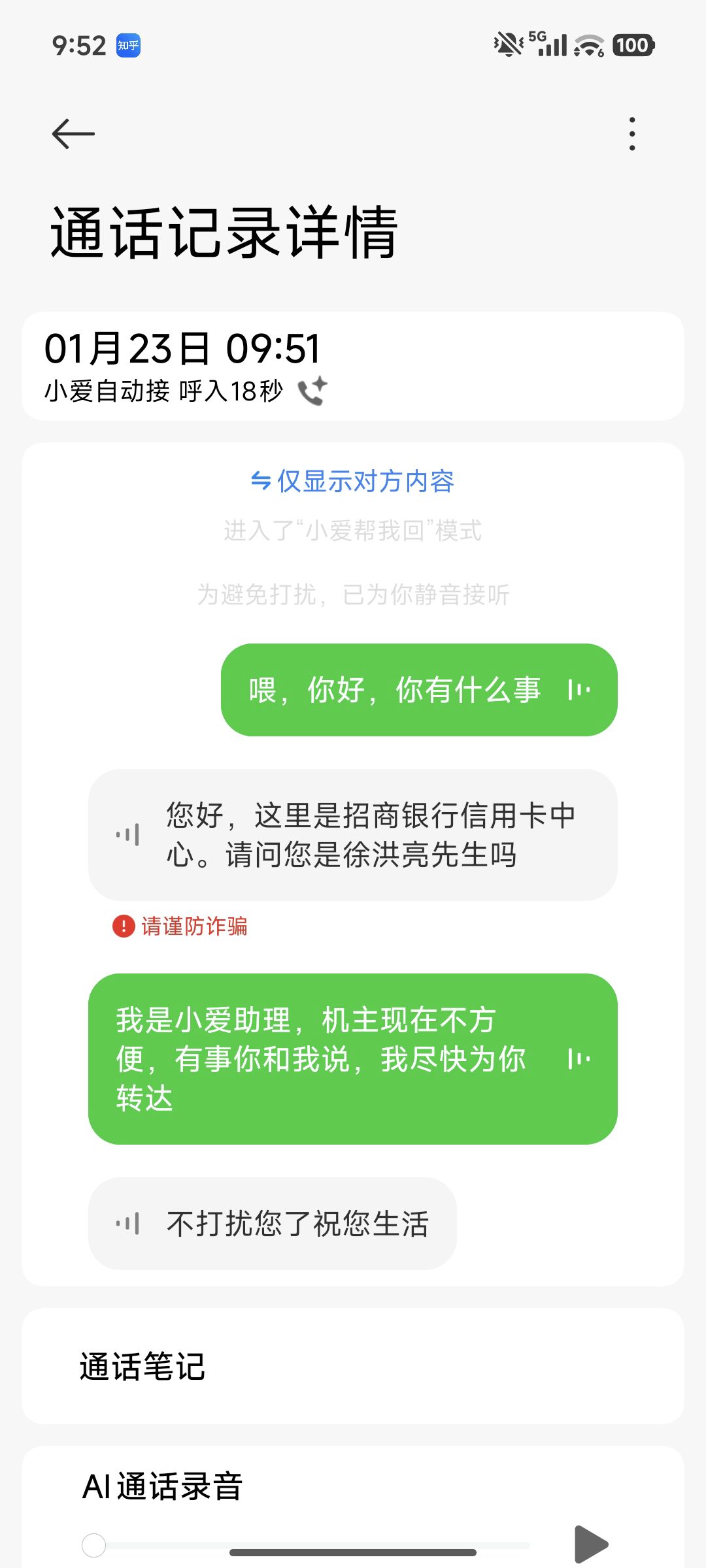This screenshot has height=1568, width=706.
Task: Tap the AI通话录音 progress slider handle
Action: 93,1545
